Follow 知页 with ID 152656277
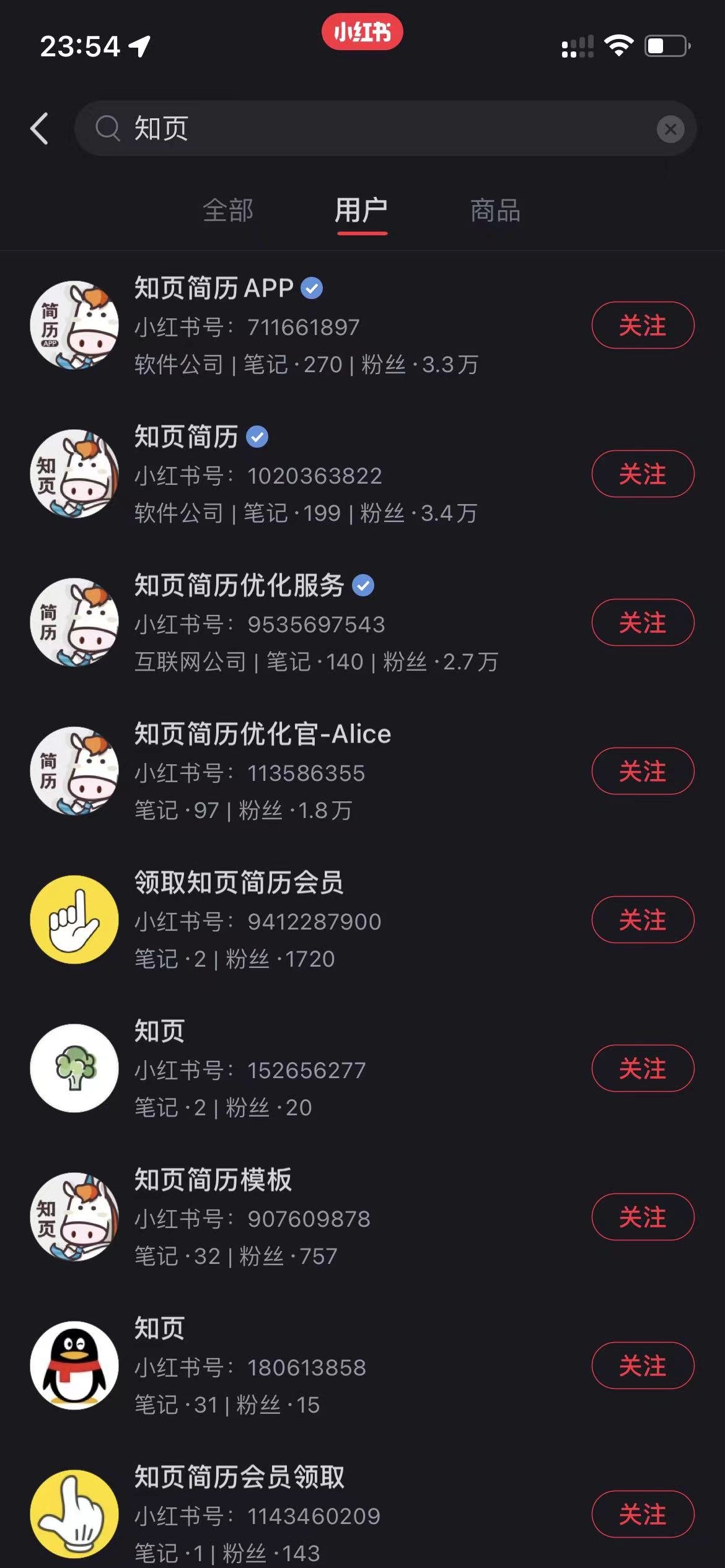The width and height of the screenshot is (725, 1568). point(643,1068)
